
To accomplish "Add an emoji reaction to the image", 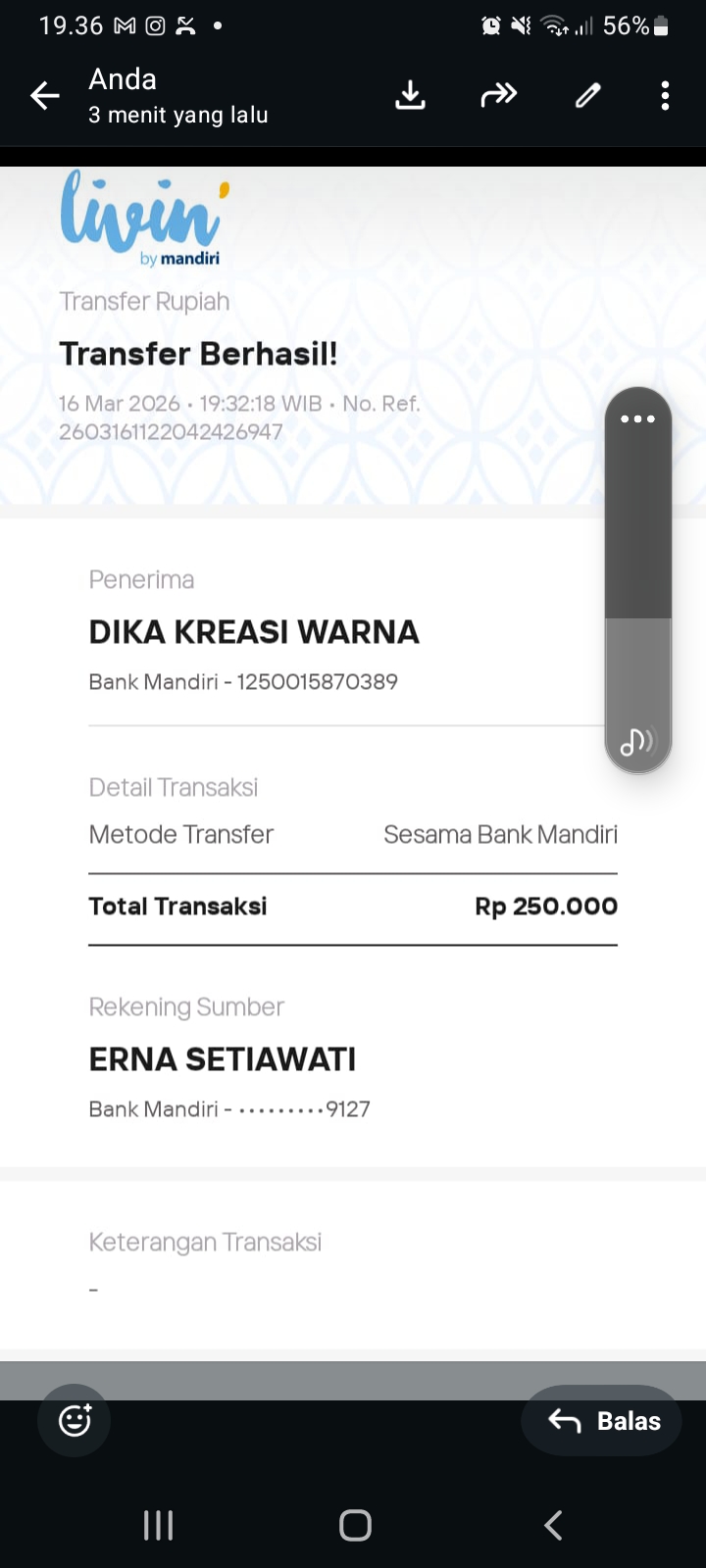I will tap(75, 1420).
